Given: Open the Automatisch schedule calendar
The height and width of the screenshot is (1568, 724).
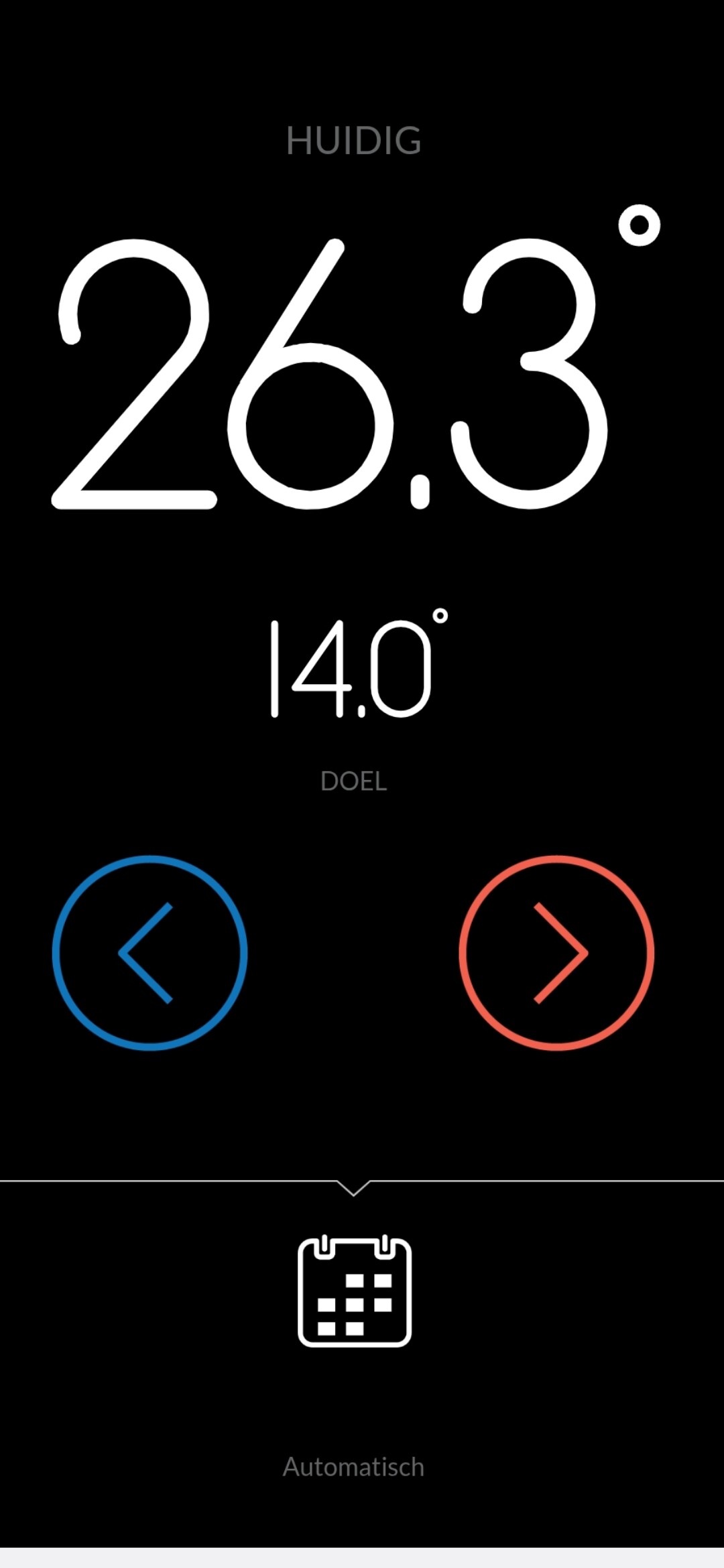Looking at the screenshot, I should (354, 1291).
